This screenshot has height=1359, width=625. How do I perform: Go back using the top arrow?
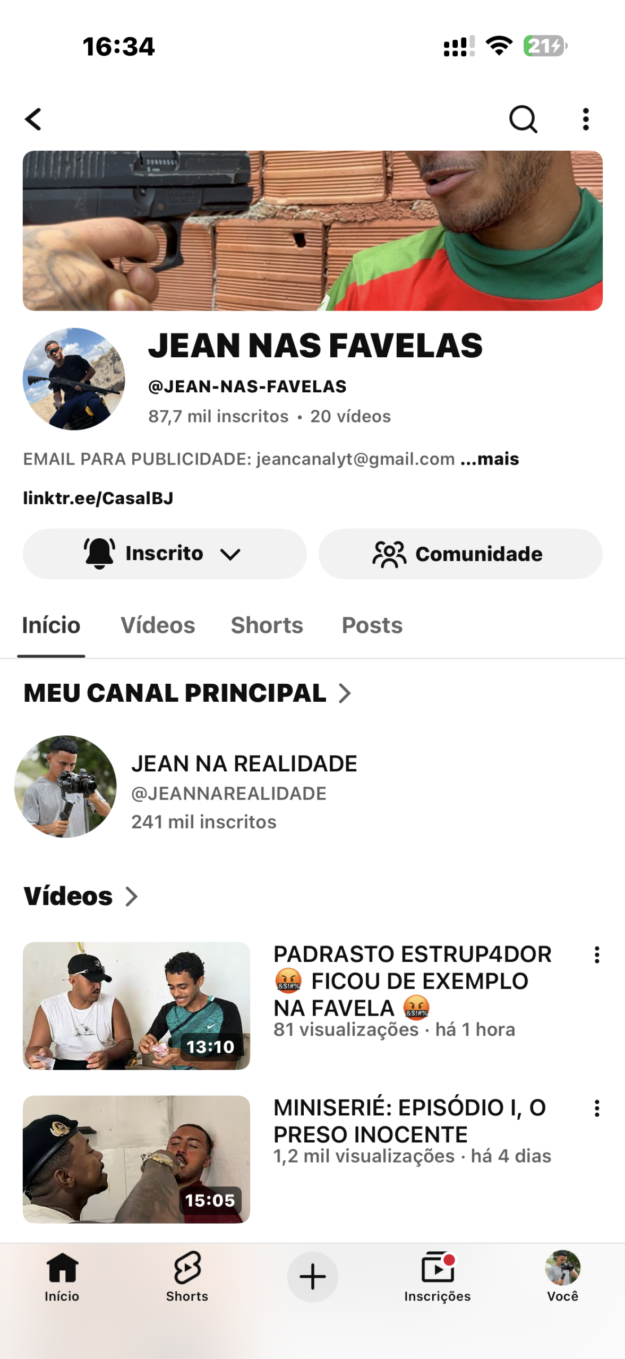[34, 119]
